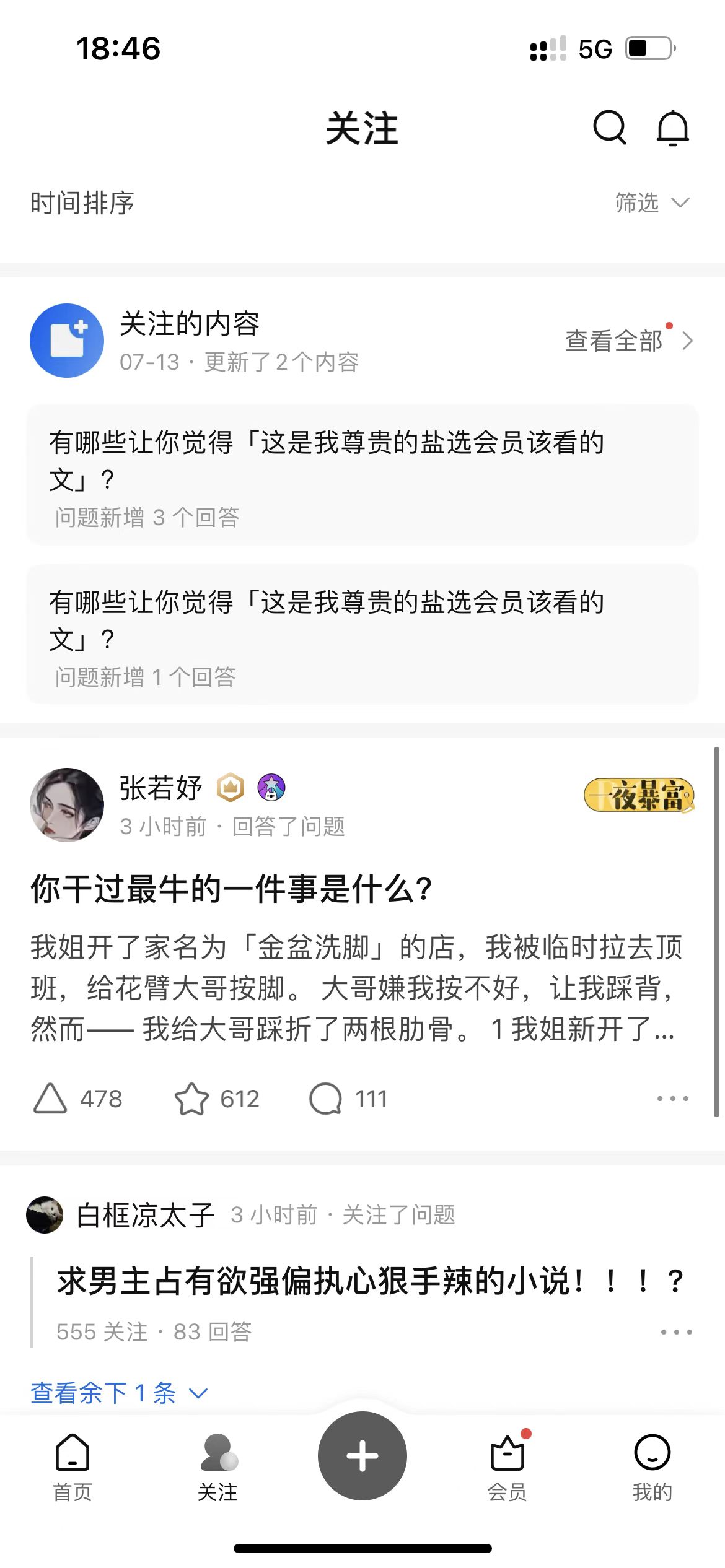Open the answer 你干过最牛的一件事是什么?
725x1568 pixels.
231,889
